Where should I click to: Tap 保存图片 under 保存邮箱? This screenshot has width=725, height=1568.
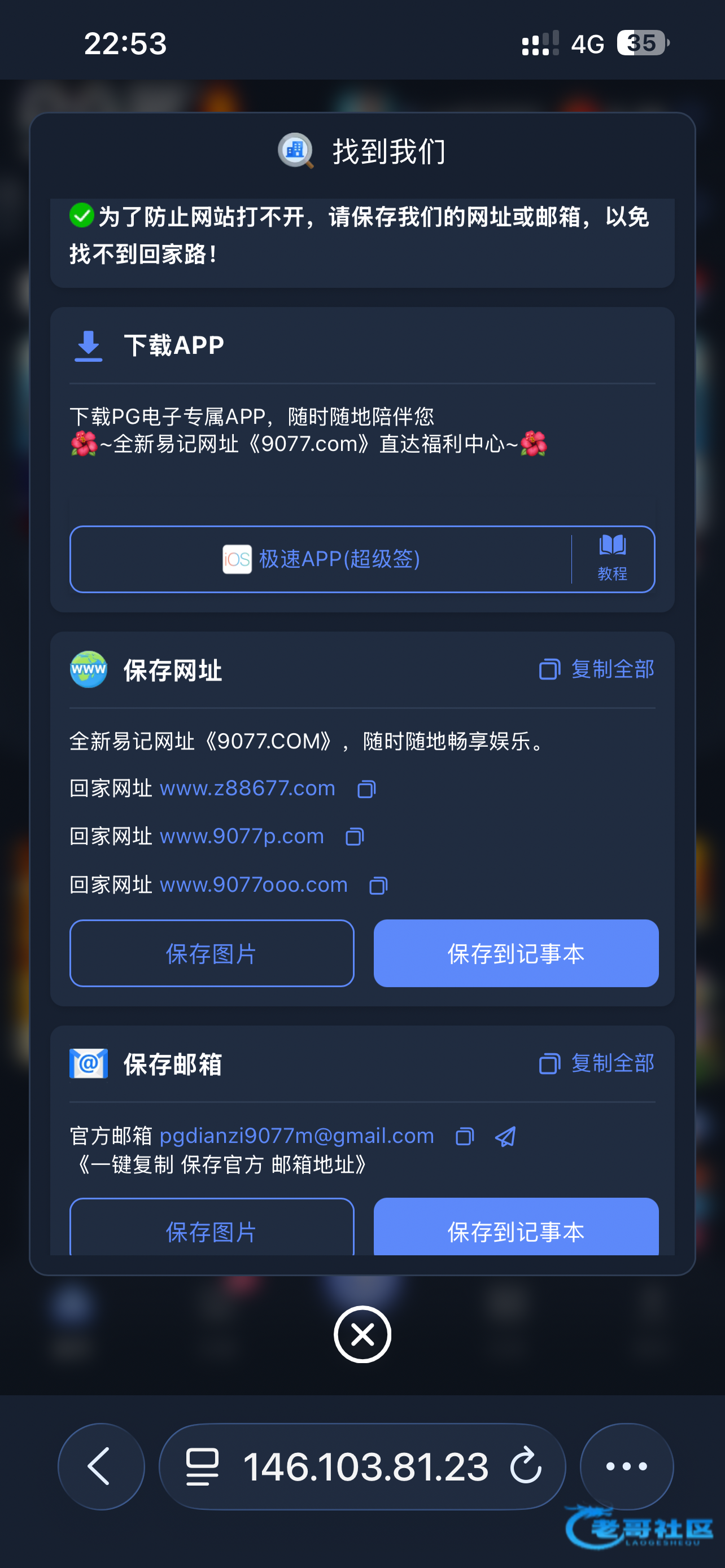coord(212,1227)
